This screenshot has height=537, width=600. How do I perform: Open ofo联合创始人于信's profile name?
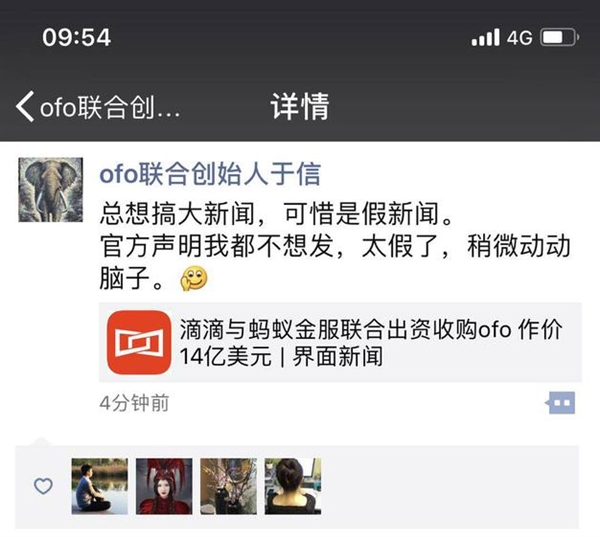click(x=209, y=173)
